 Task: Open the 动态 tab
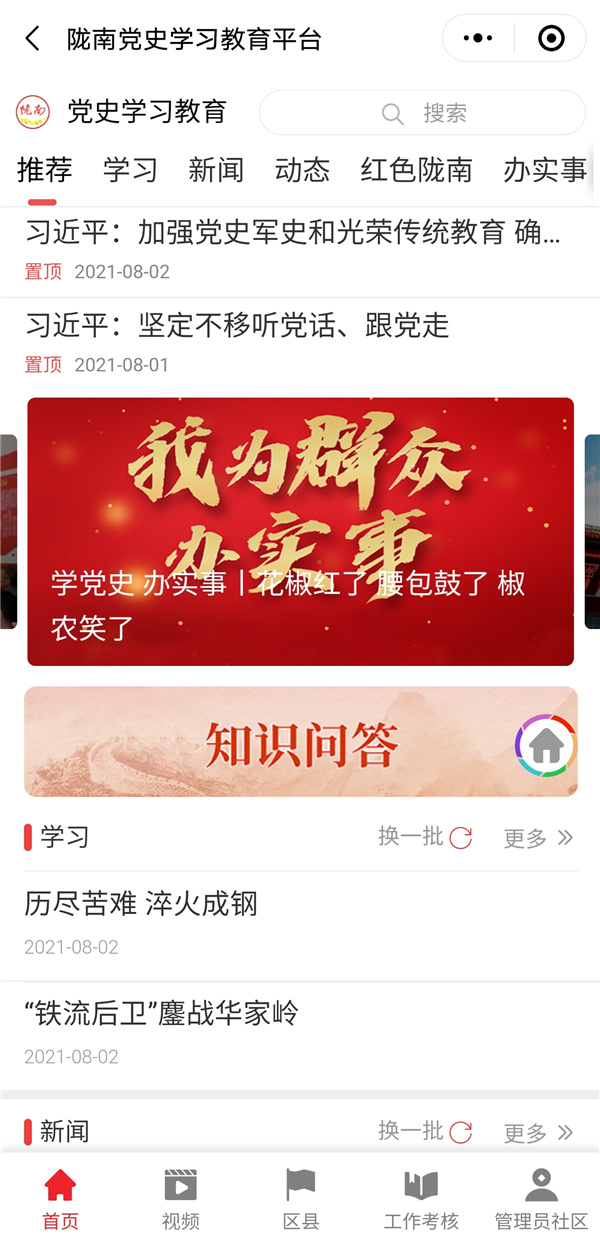tap(302, 170)
